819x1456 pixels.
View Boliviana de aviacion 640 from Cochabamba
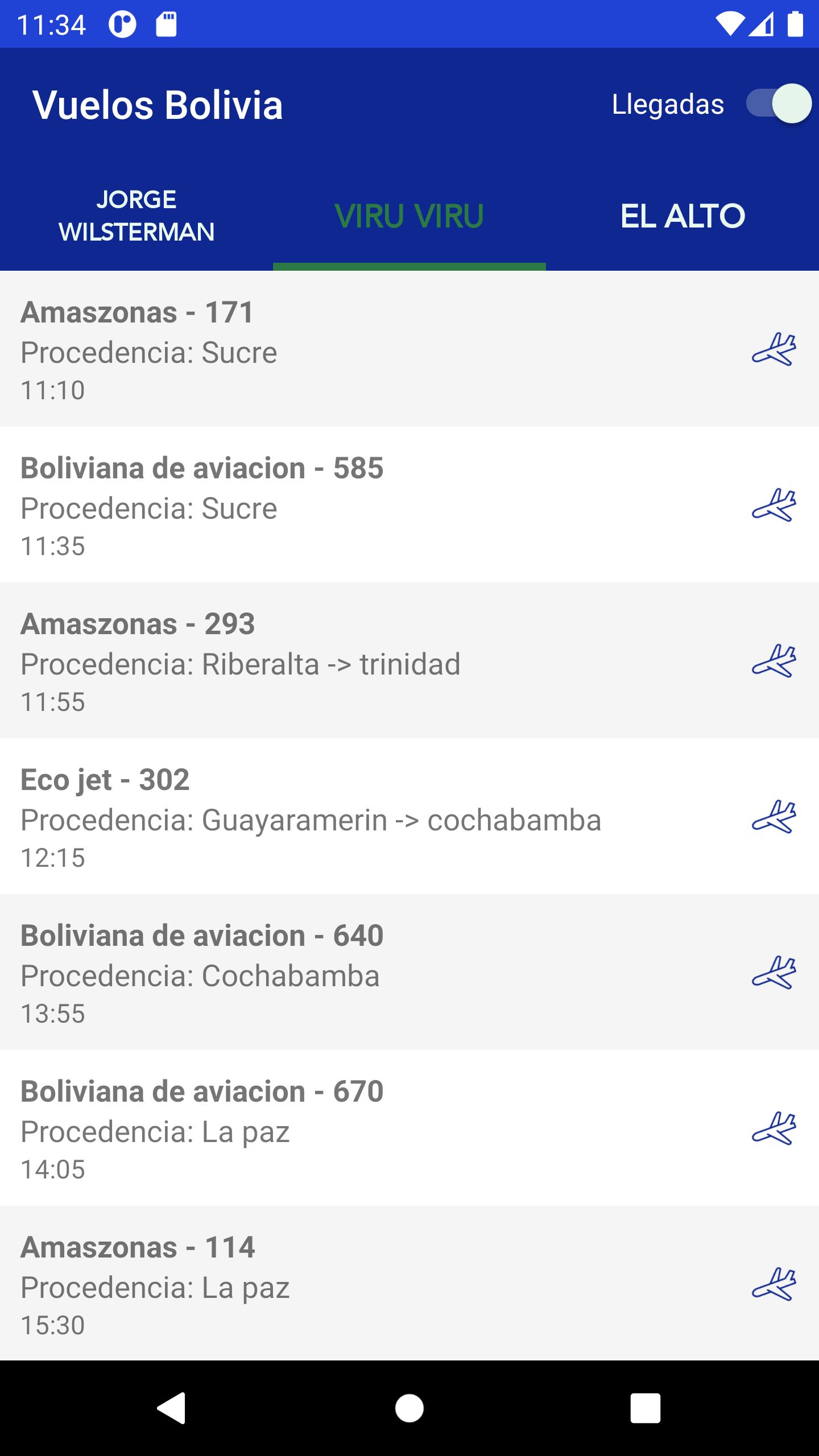(409, 972)
